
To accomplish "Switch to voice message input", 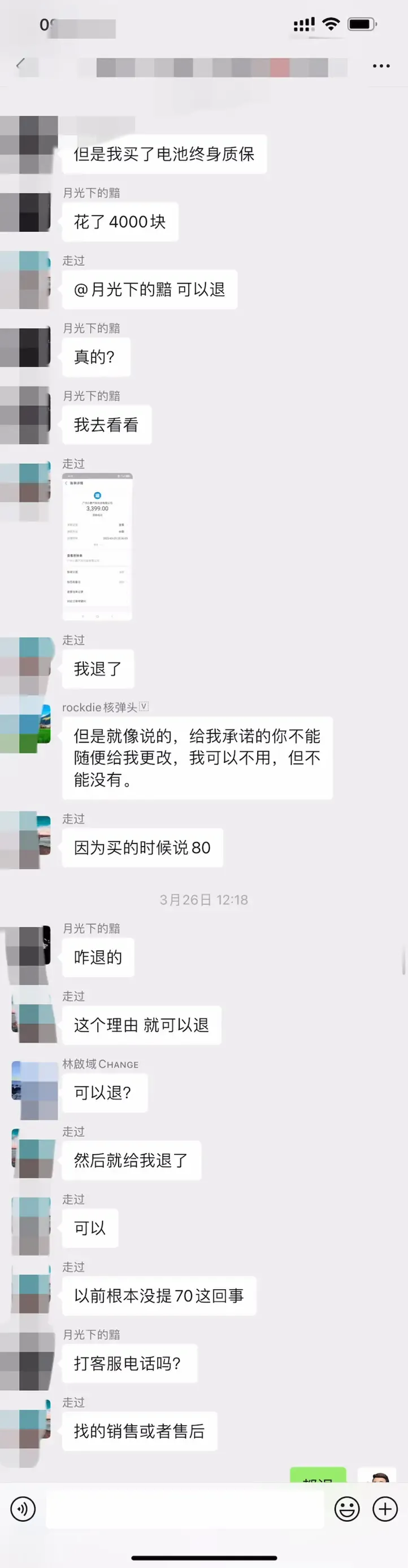I will click(23, 1509).
